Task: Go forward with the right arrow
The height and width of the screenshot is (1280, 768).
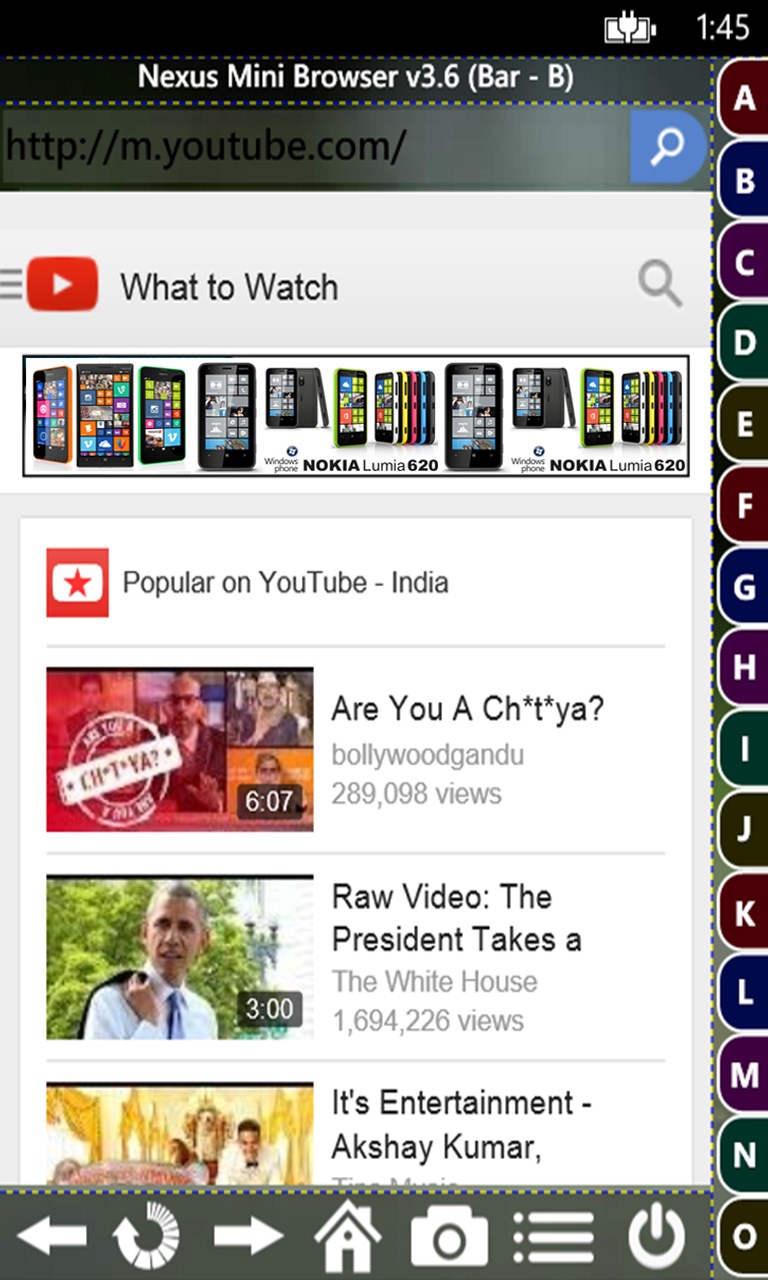Action: click(x=248, y=1236)
